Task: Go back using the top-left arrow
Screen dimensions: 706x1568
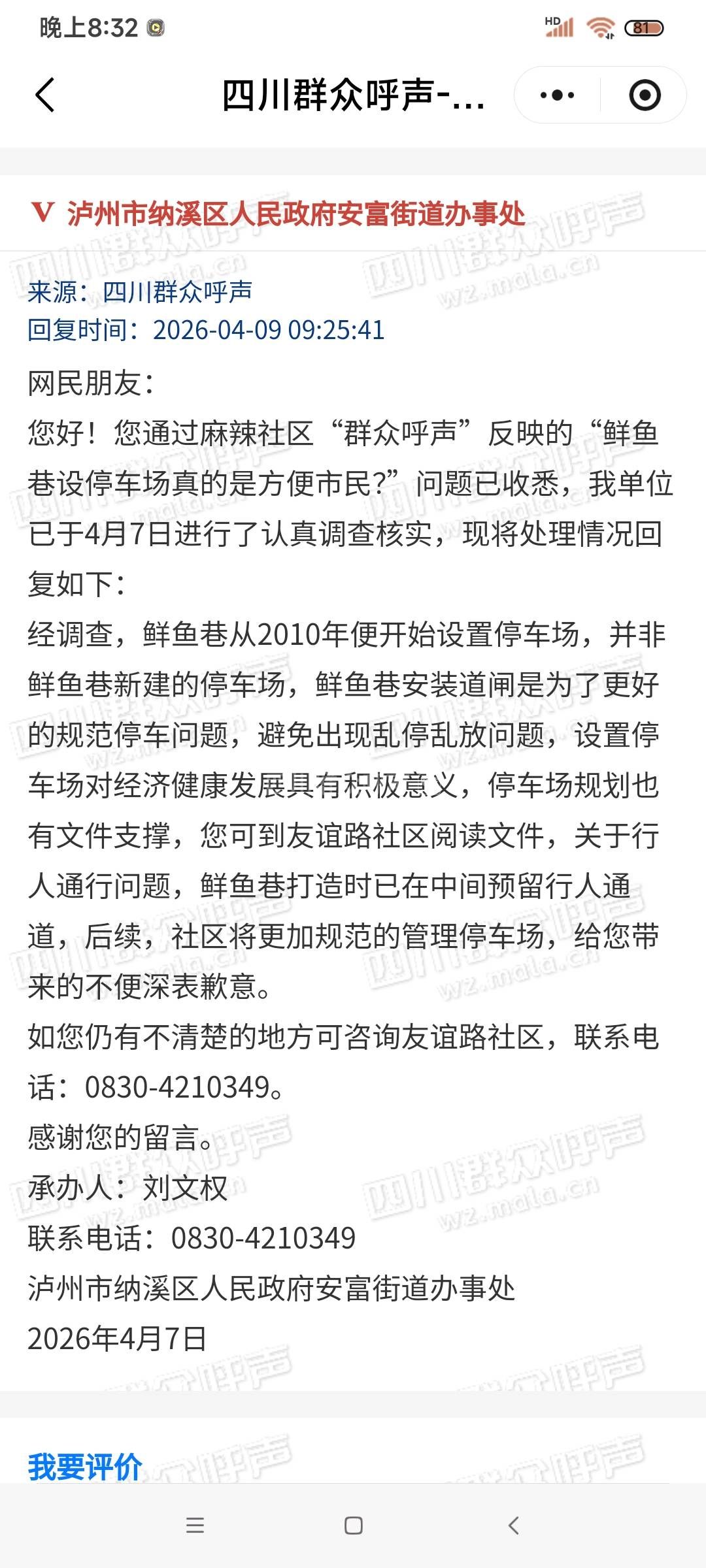Action: pyautogui.click(x=44, y=95)
